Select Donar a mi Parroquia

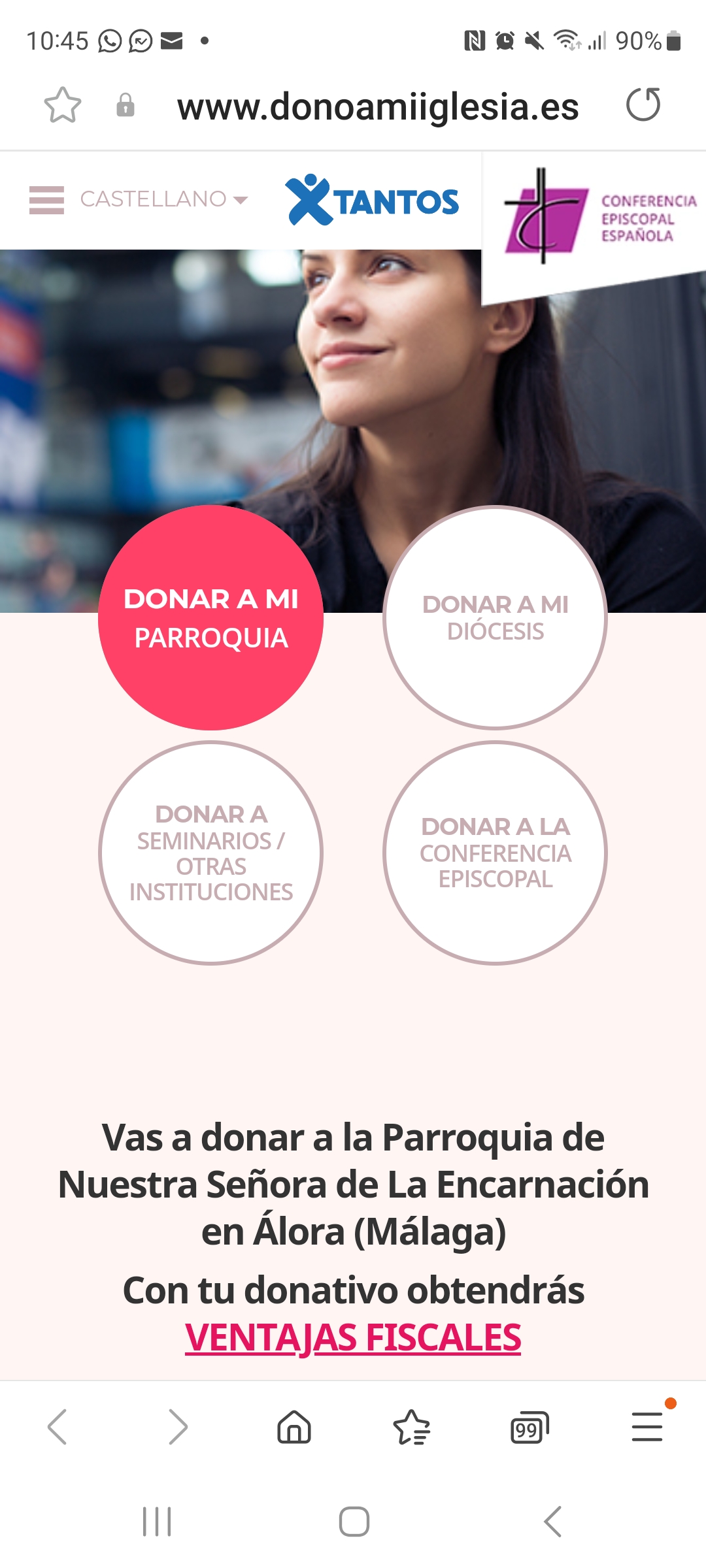210,617
